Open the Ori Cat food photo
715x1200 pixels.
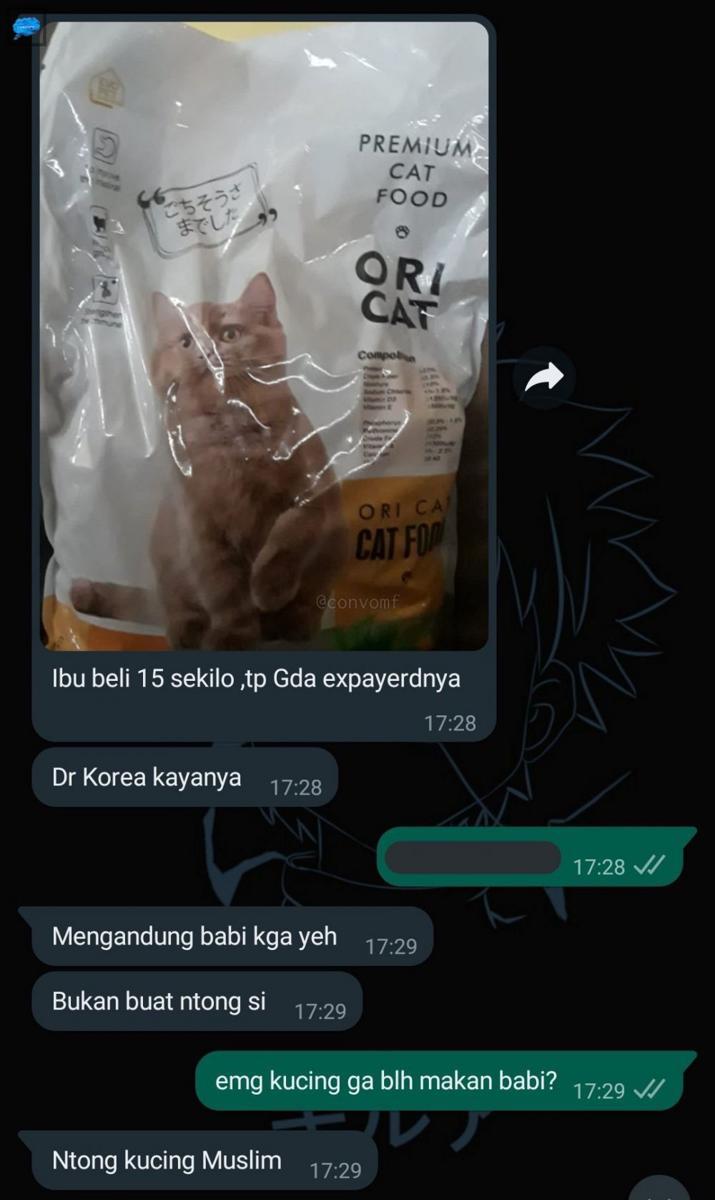click(265, 335)
